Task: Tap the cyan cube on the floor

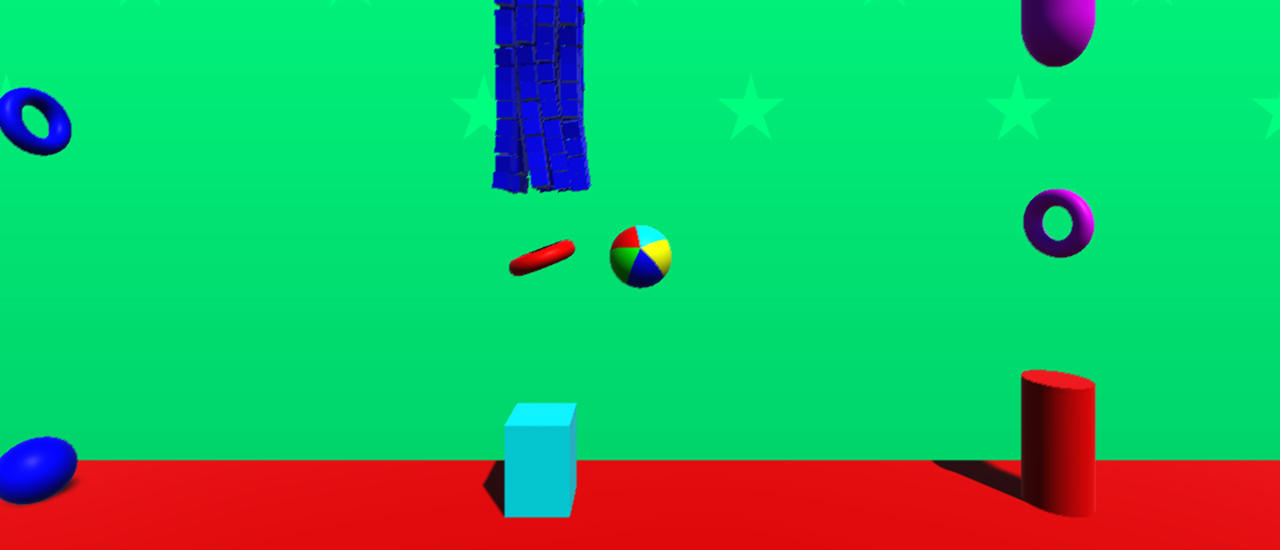Action: pyautogui.click(x=540, y=462)
